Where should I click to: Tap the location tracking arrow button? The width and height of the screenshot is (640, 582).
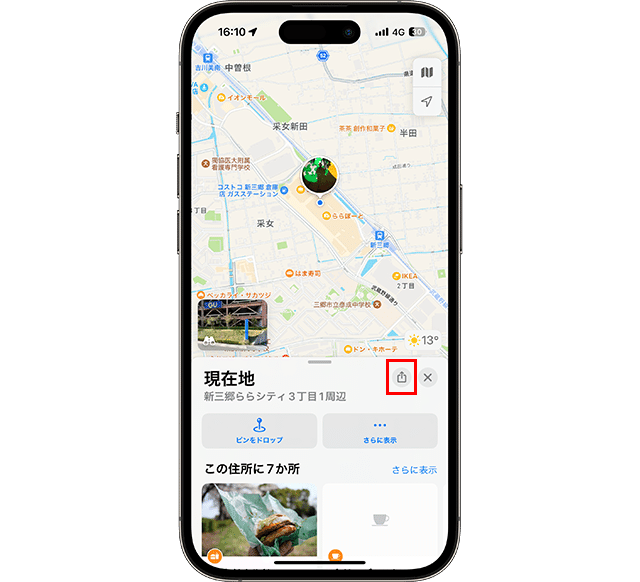427,102
